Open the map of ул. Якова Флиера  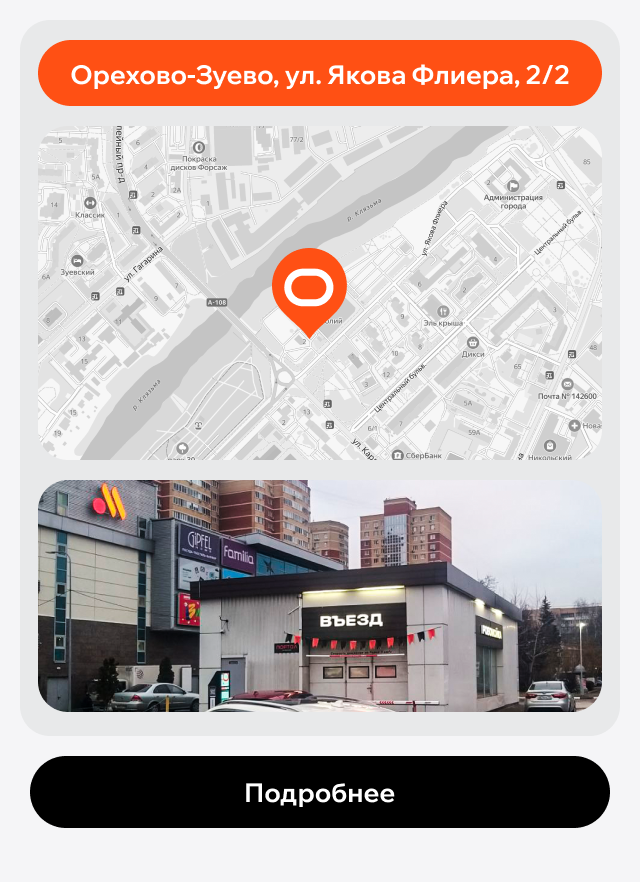coord(320,292)
